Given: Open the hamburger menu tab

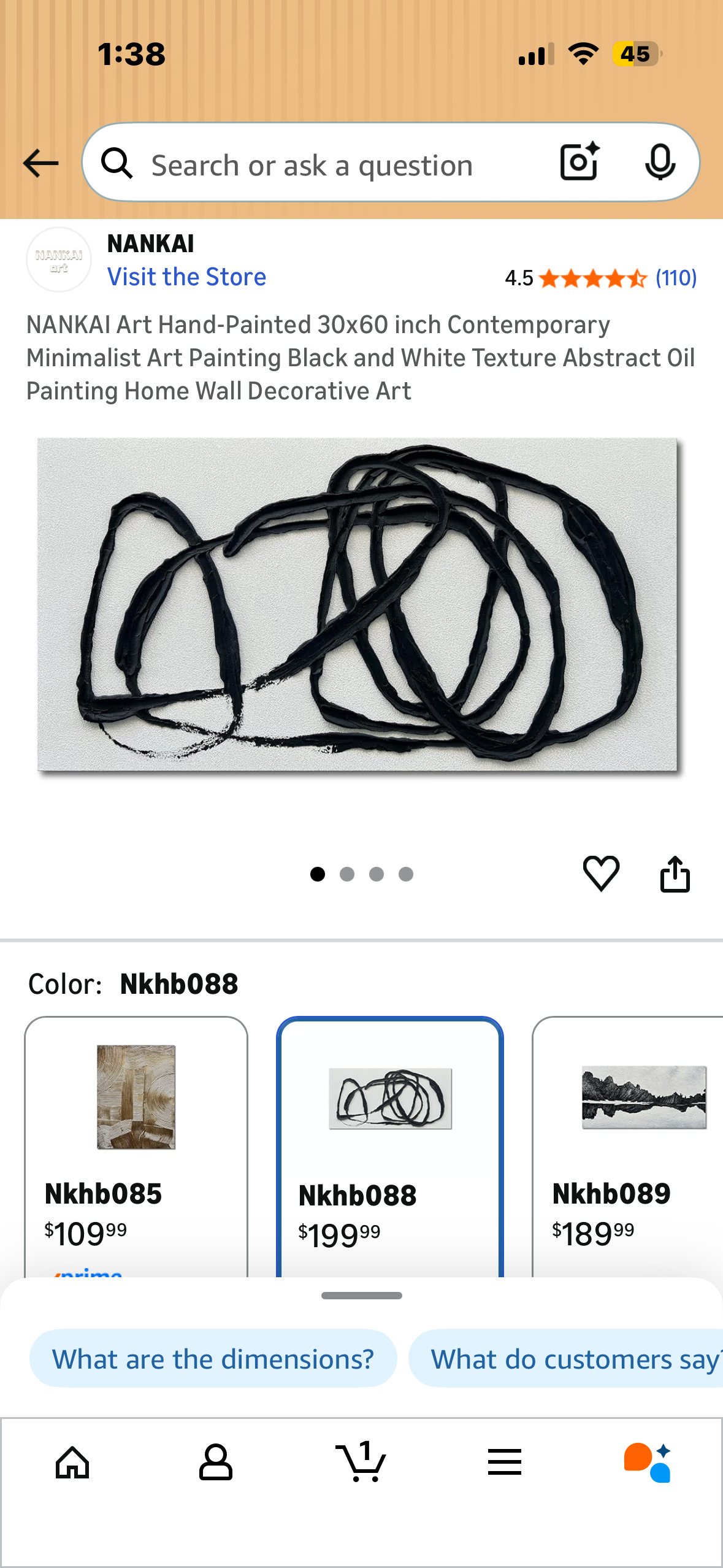Looking at the screenshot, I should coord(505,1463).
